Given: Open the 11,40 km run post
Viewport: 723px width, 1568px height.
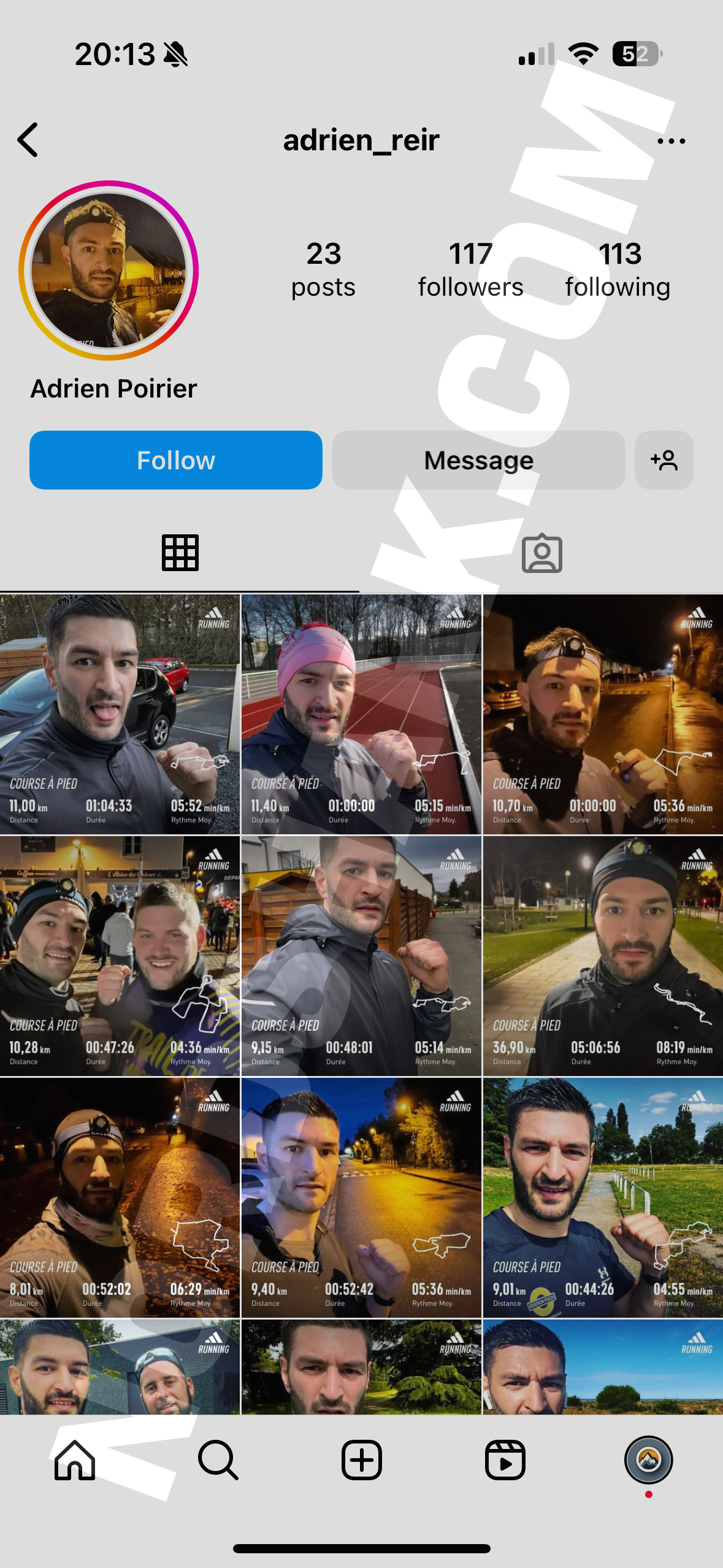Looking at the screenshot, I should click(x=361, y=714).
